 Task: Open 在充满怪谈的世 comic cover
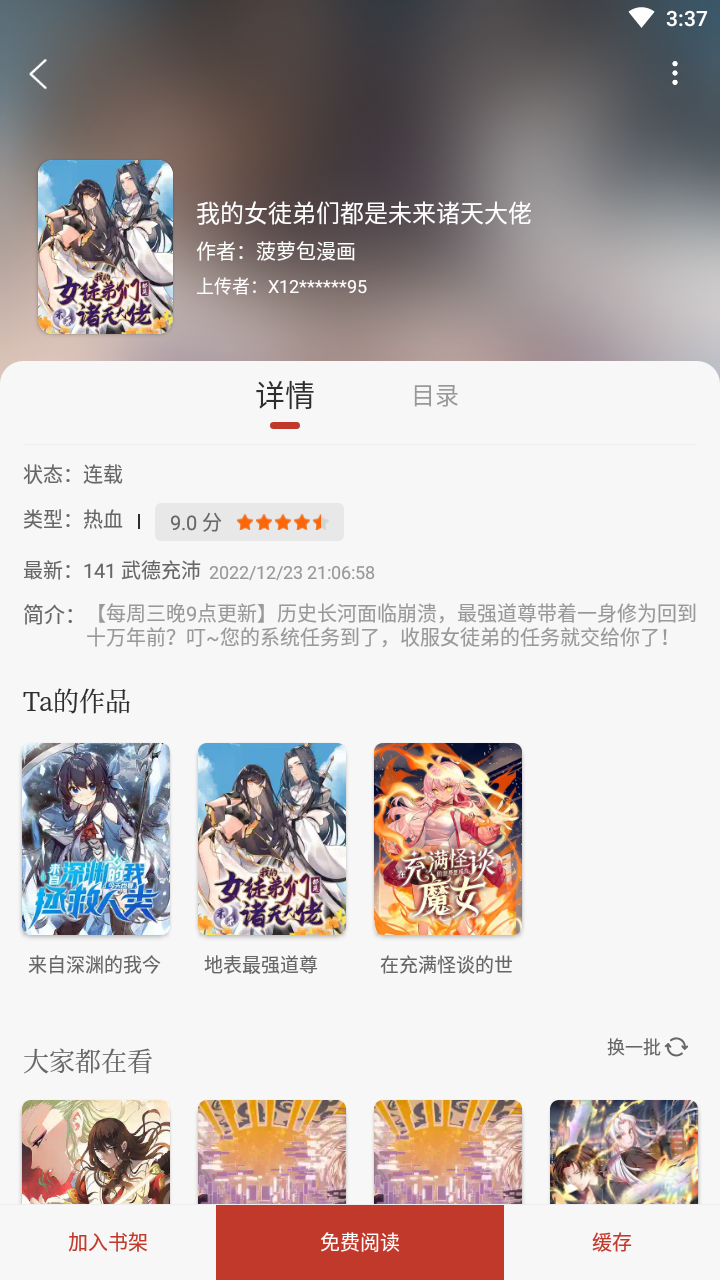(447, 838)
